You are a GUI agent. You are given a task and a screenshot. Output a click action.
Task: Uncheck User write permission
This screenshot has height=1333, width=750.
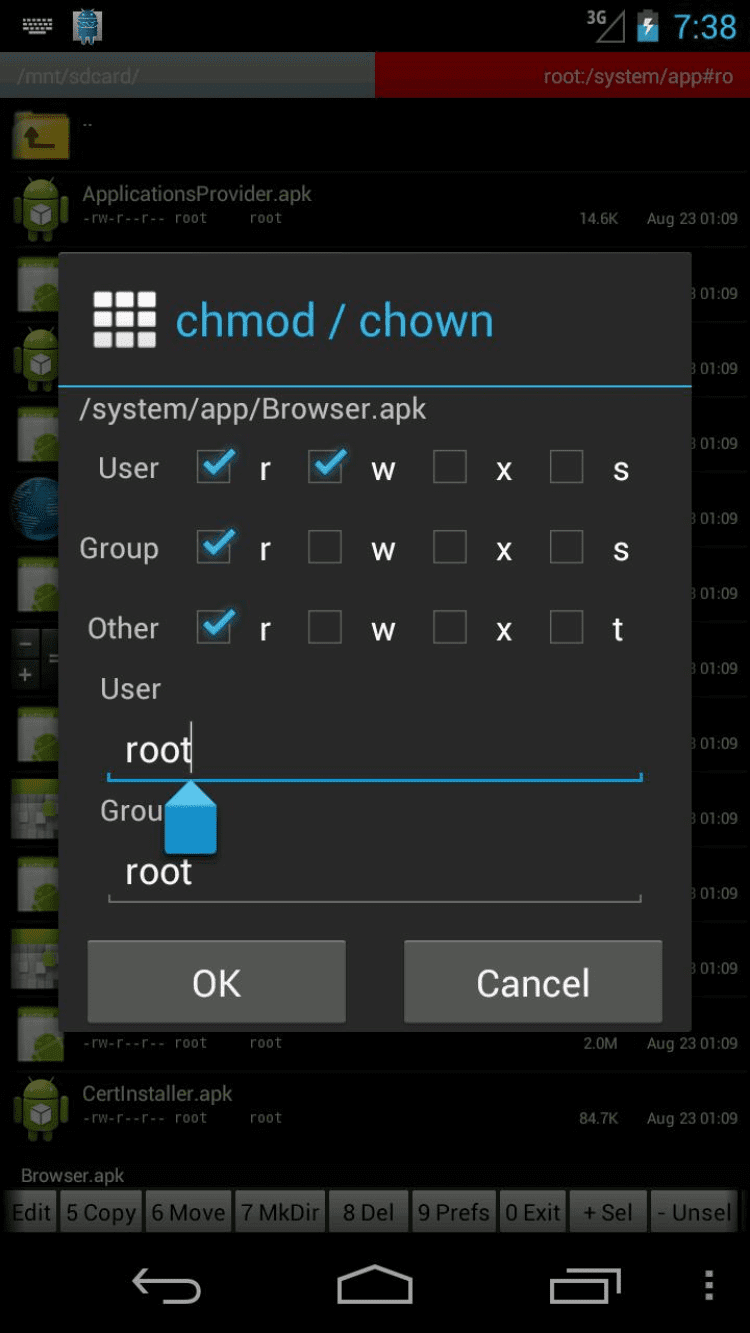coord(325,467)
